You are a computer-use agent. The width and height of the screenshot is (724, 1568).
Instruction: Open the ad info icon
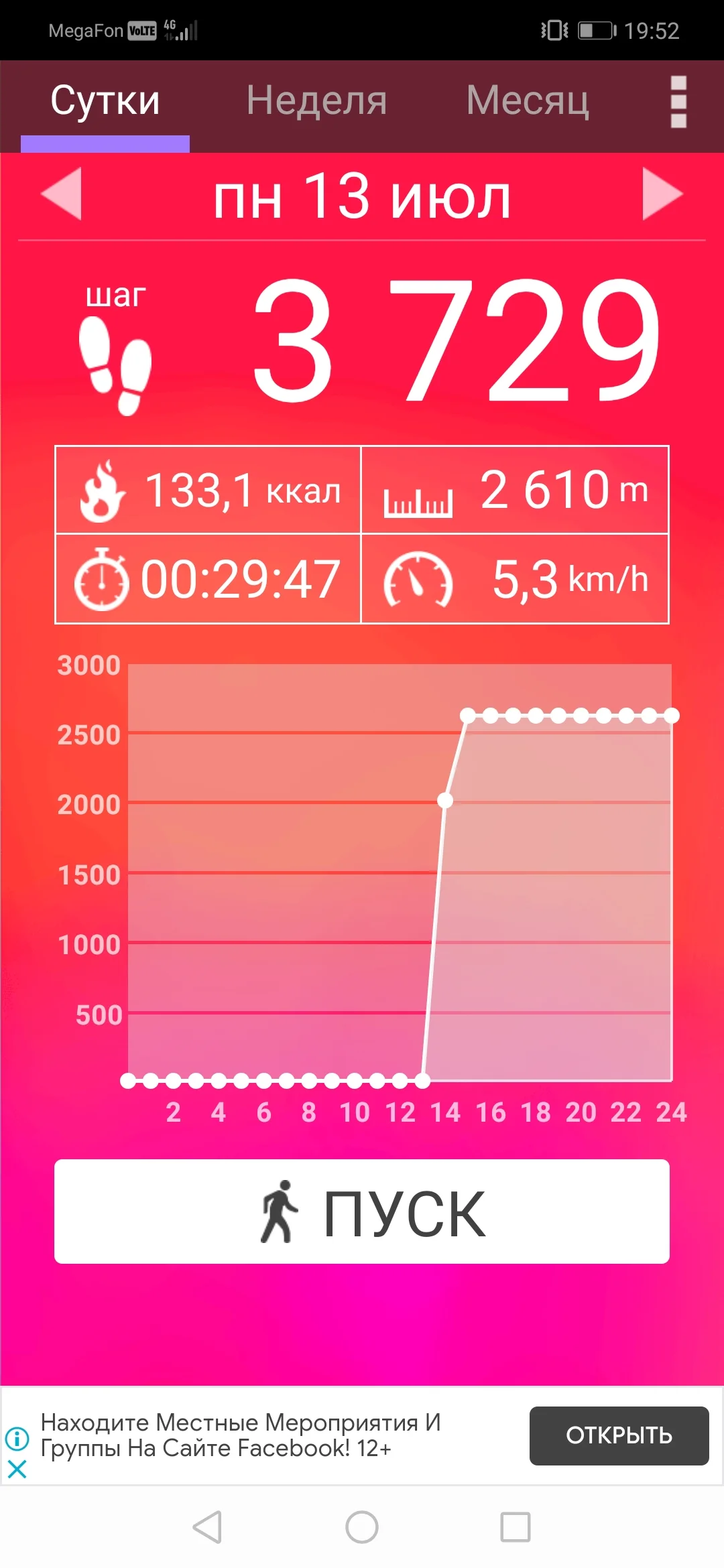coord(17,1438)
